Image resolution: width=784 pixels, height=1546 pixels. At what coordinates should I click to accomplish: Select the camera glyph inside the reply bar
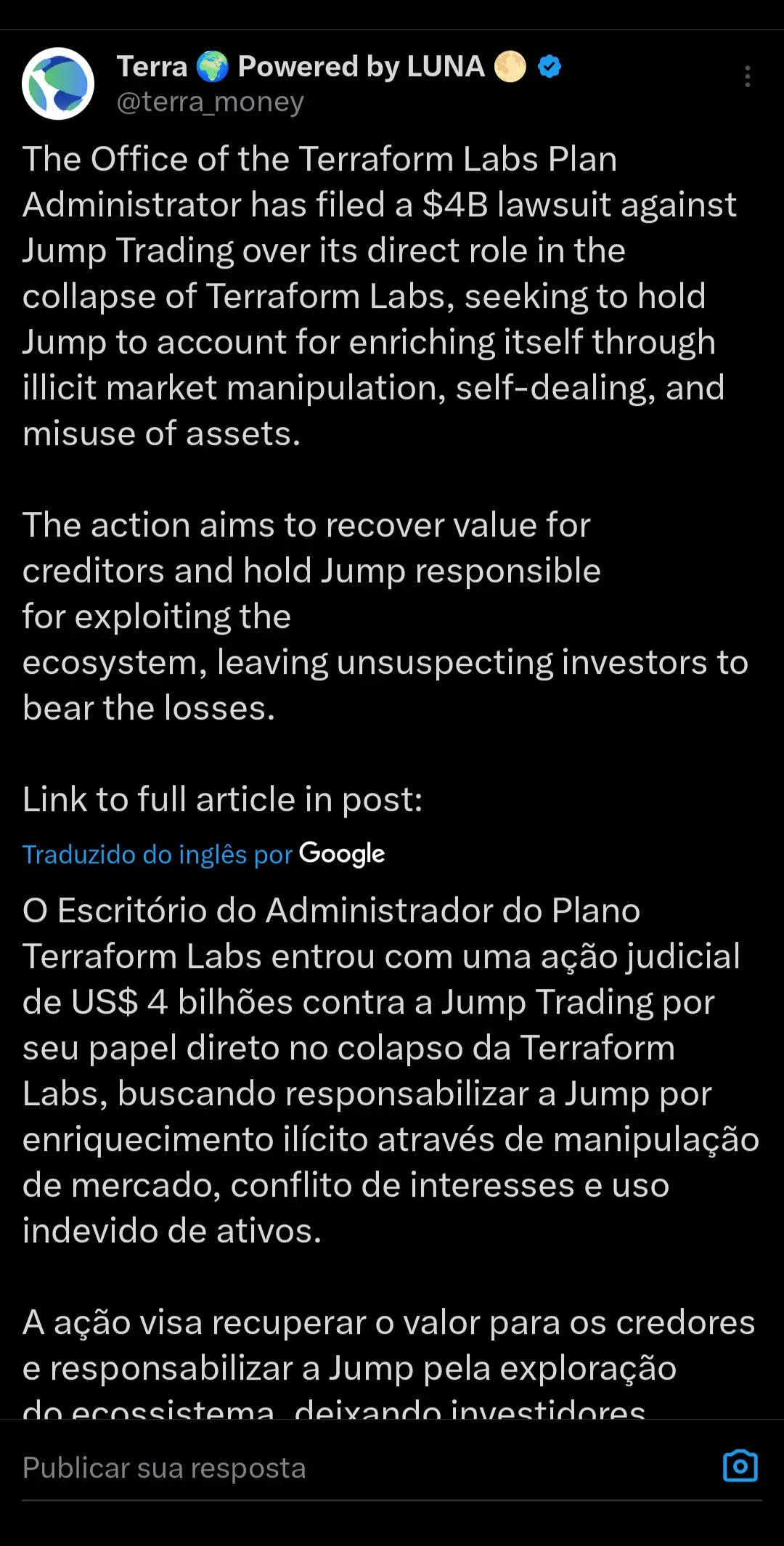[x=739, y=1466]
